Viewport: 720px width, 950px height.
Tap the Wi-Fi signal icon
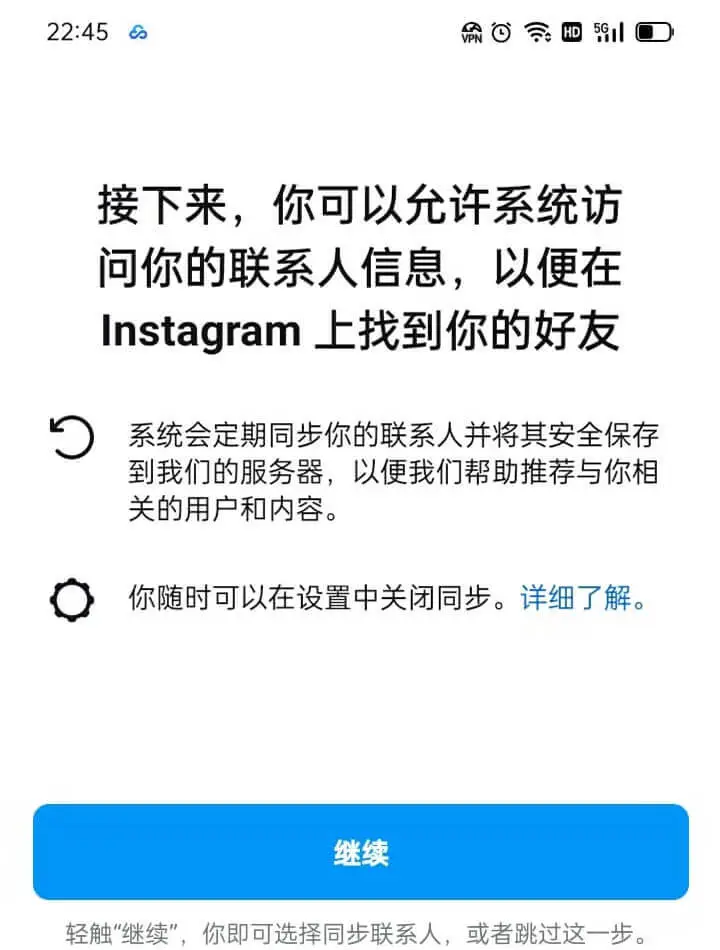538,33
